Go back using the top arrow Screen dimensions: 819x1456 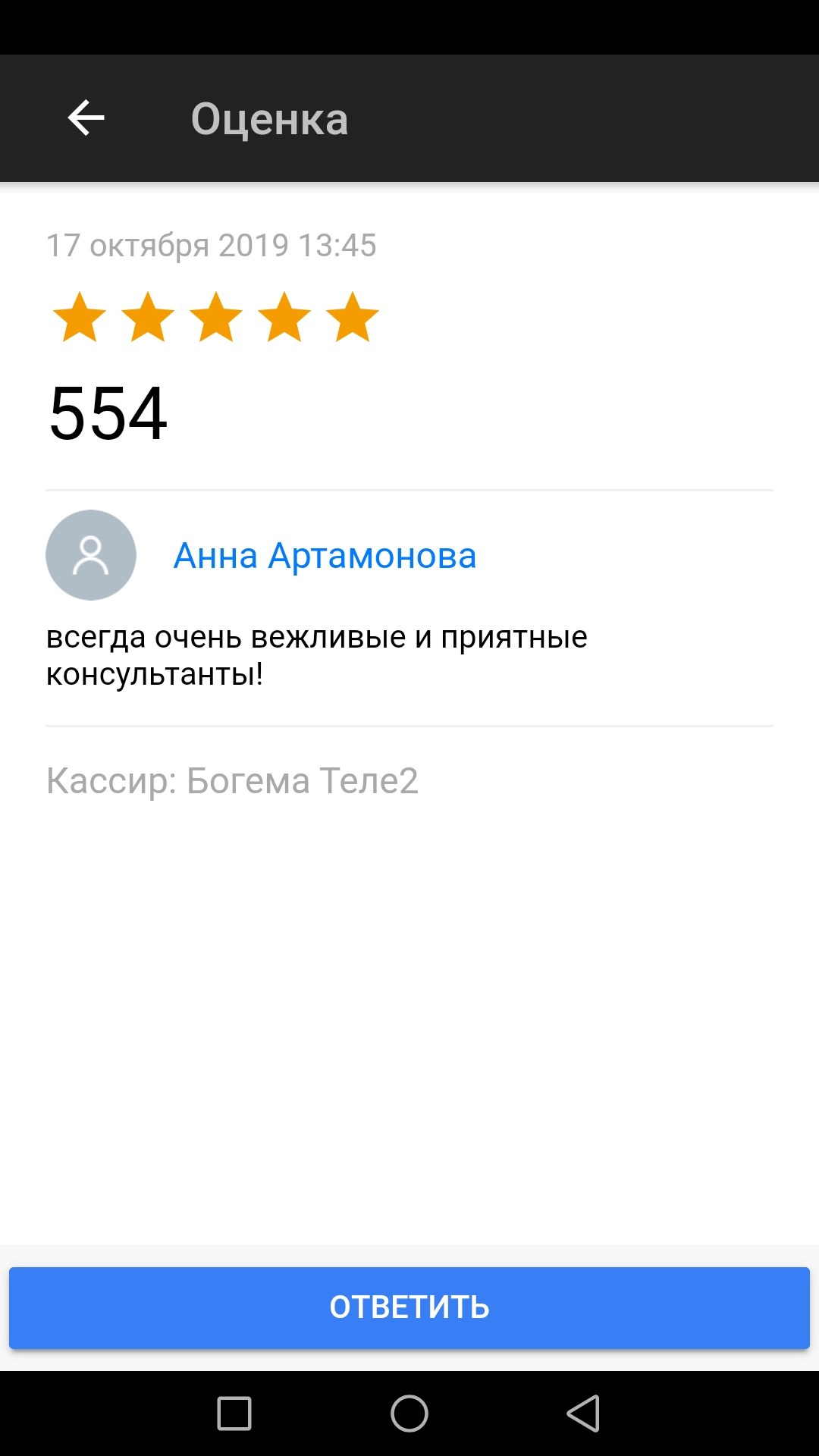(x=86, y=118)
